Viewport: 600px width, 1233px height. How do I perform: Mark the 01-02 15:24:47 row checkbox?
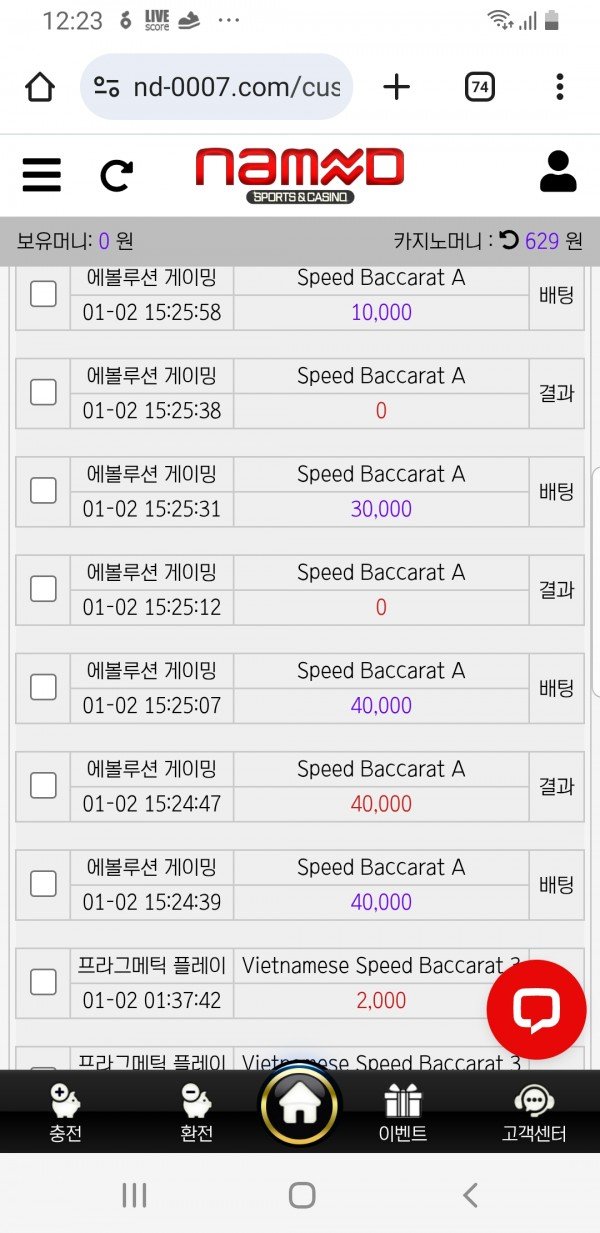[43, 785]
